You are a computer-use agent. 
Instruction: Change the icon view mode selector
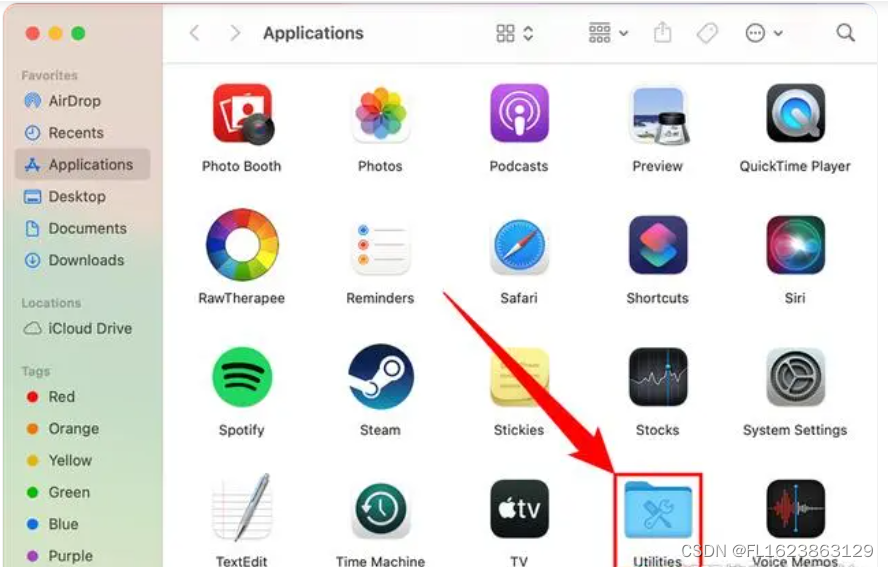tap(515, 33)
